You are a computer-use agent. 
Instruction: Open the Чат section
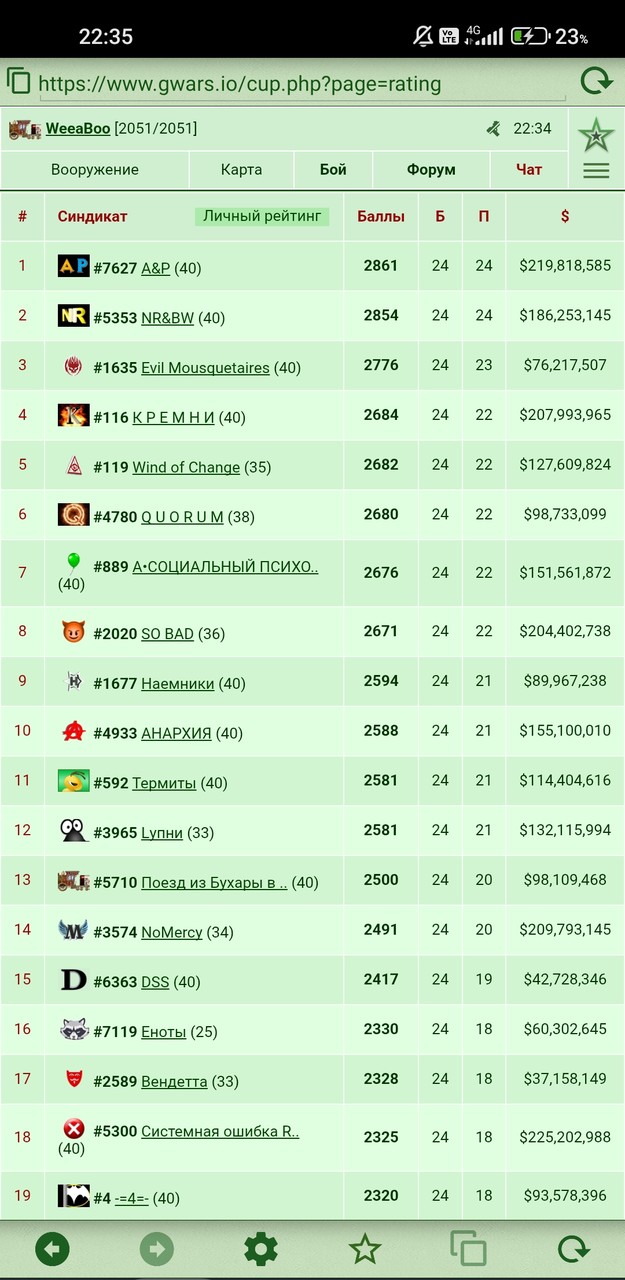[529, 170]
